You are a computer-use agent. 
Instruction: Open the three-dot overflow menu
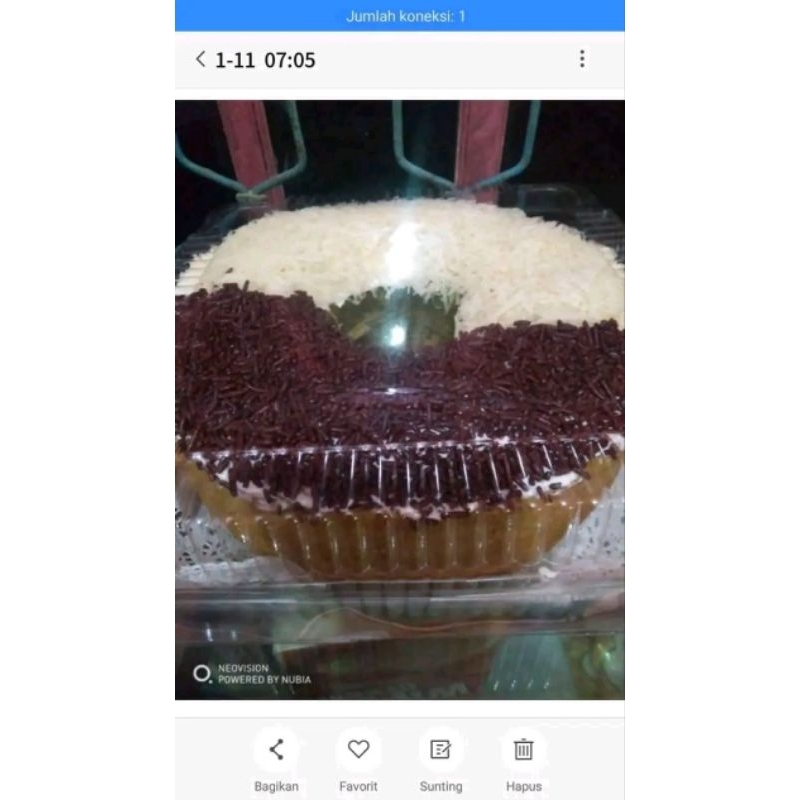tap(582, 59)
